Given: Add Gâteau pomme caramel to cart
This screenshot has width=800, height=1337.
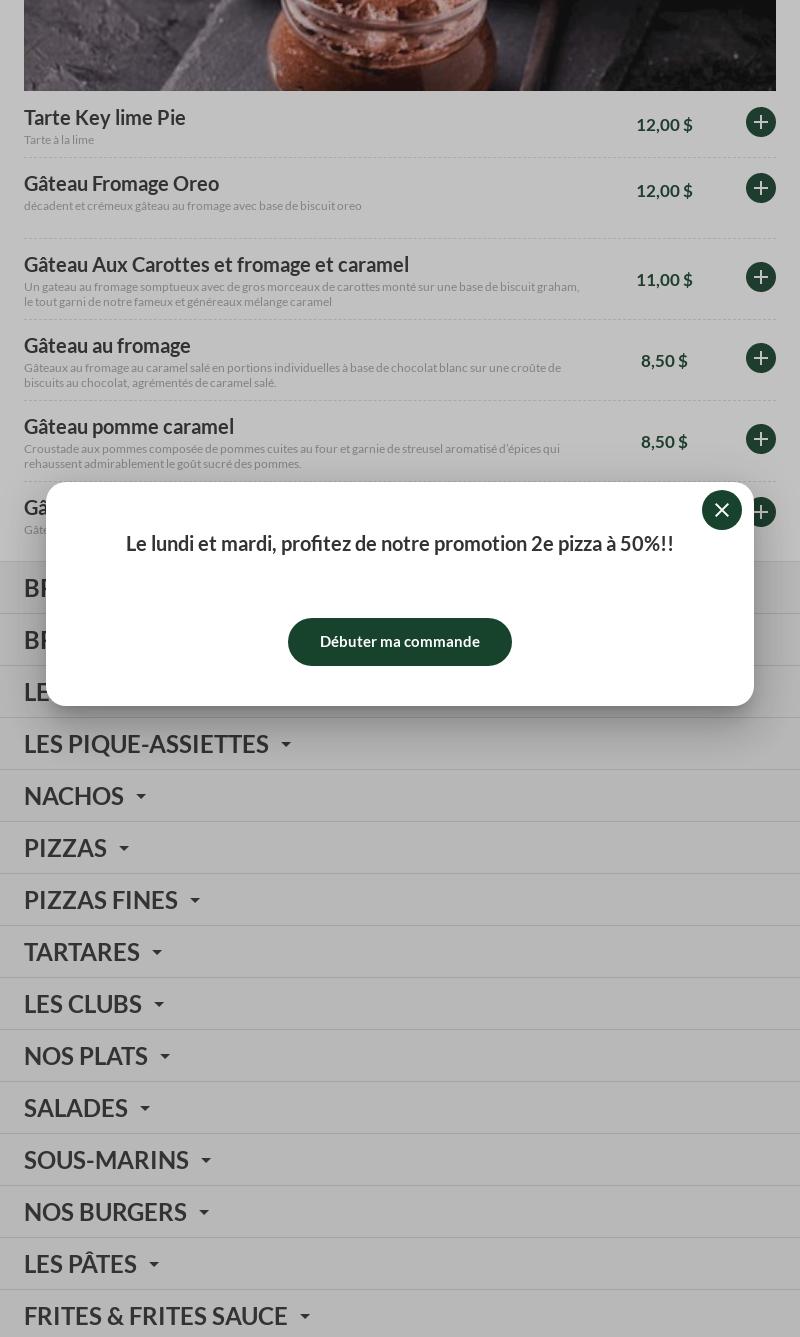Looking at the screenshot, I should pos(761,439).
